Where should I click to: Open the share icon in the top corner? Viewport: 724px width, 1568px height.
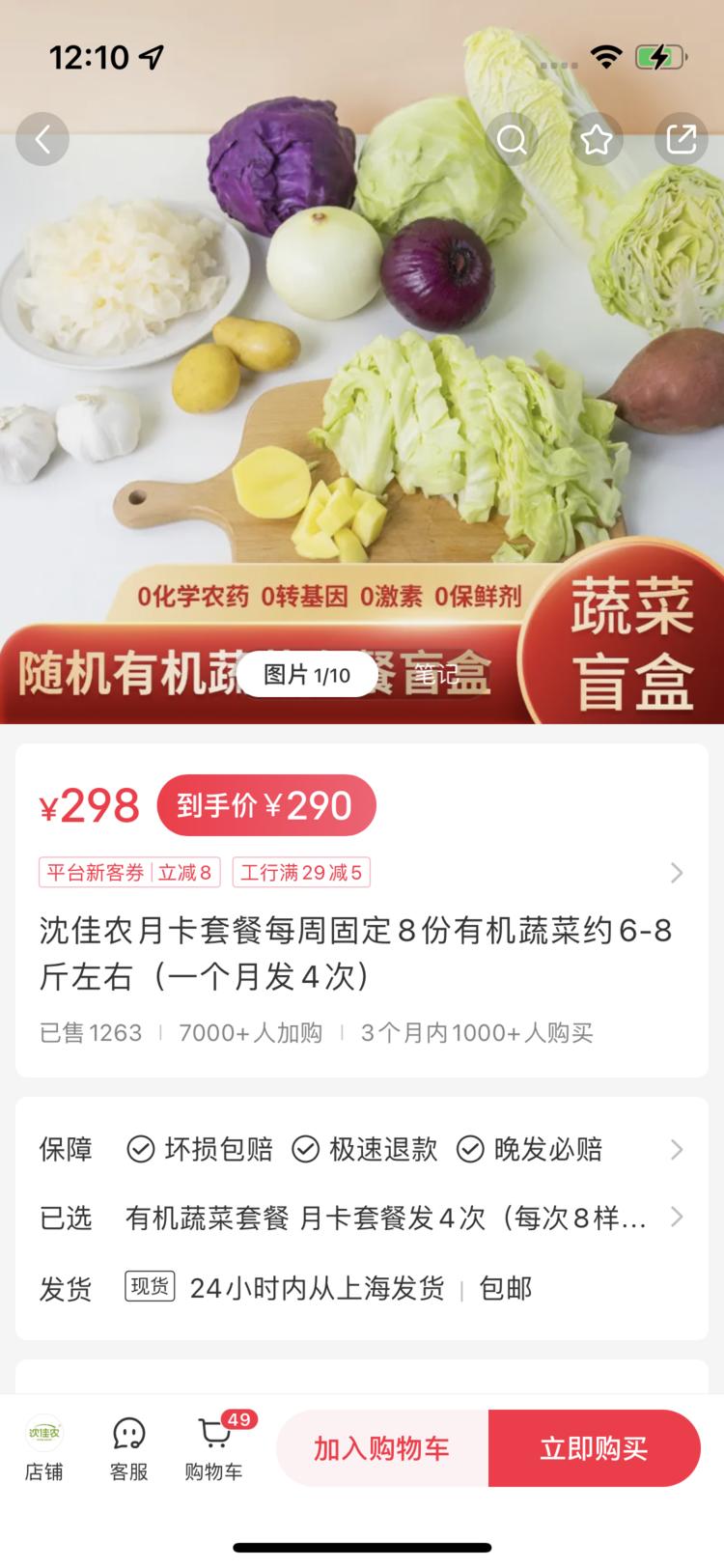point(682,138)
